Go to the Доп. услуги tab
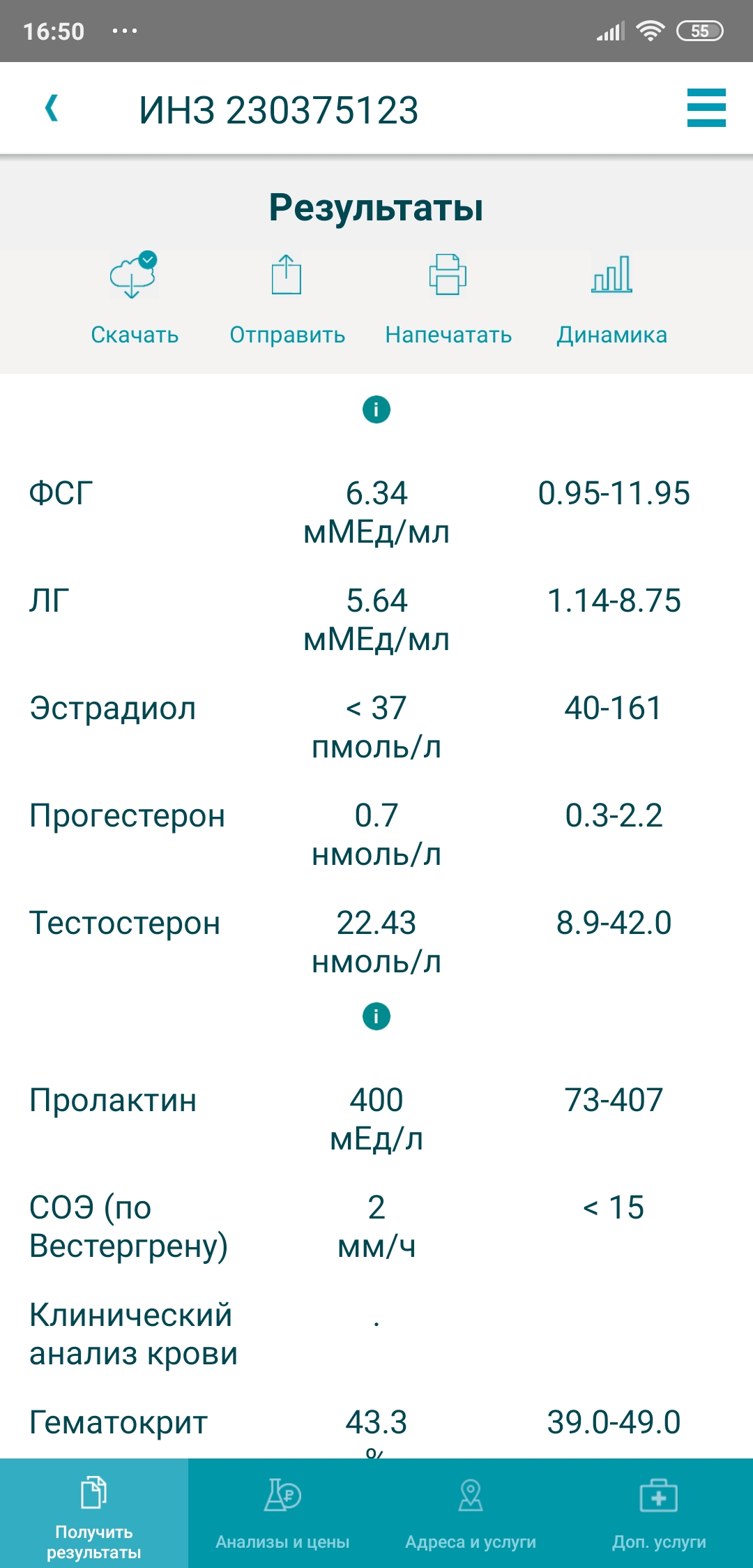The width and height of the screenshot is (753, 1568). point(659,1514)
